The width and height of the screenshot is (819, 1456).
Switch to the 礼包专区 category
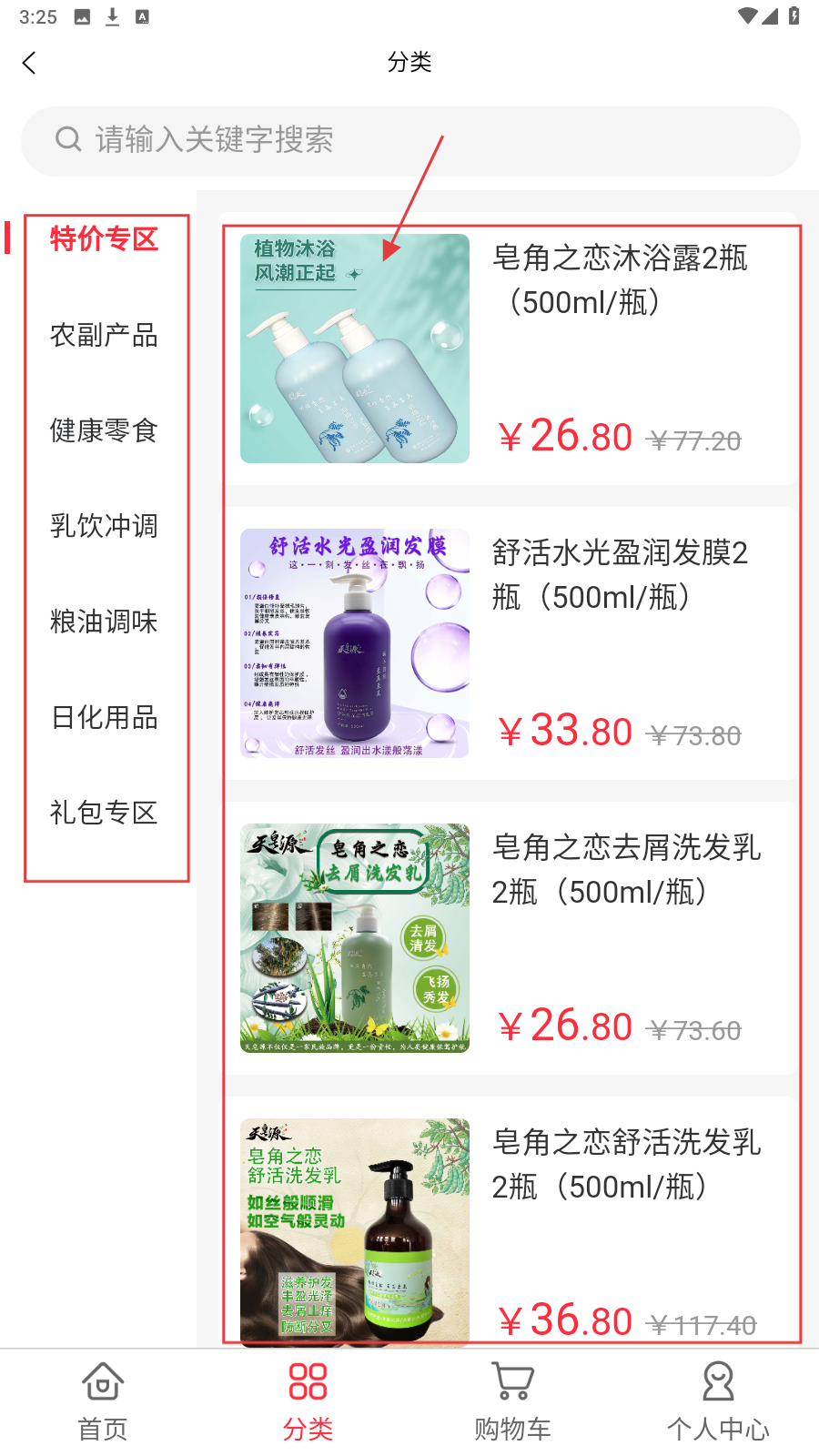point(104,813)
